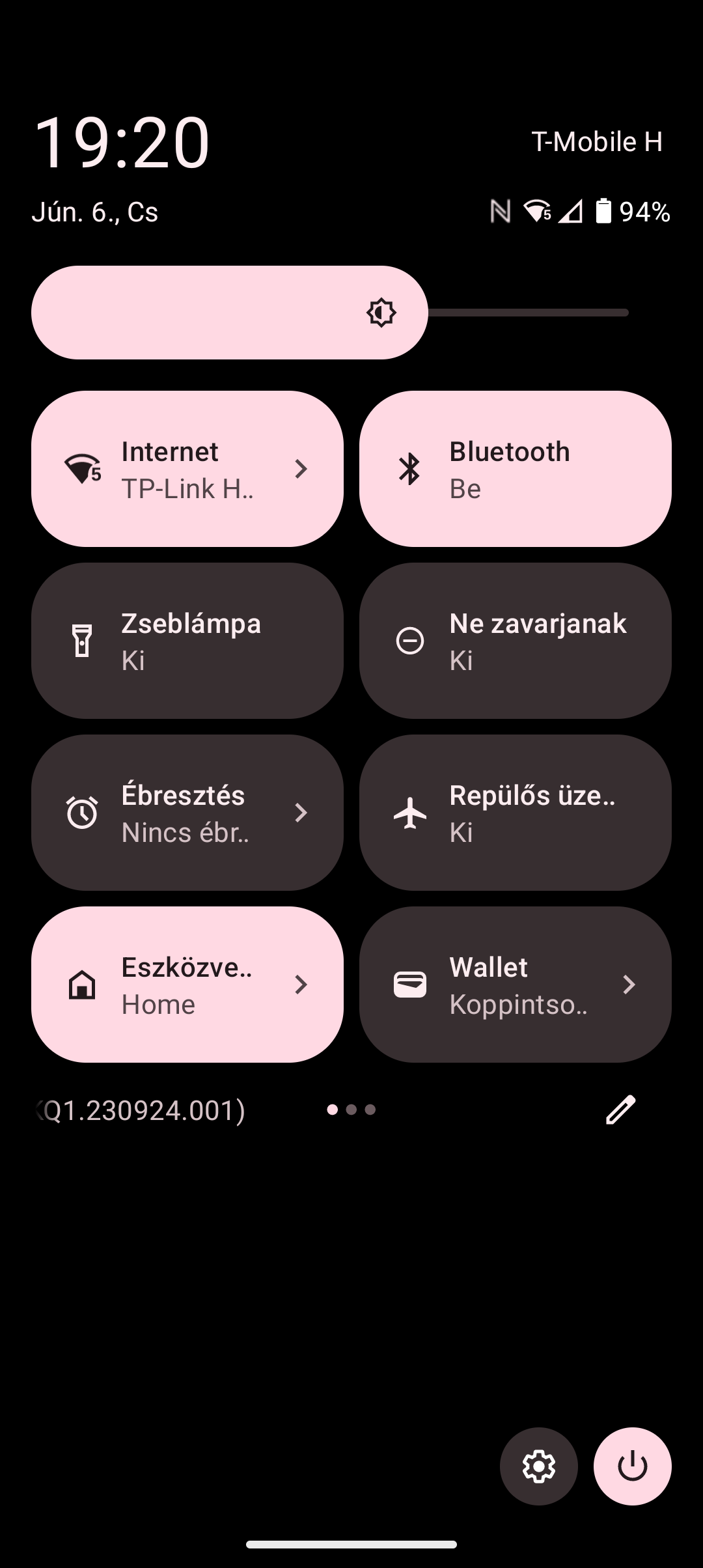703x1568 pixels.
Task: Enable Repülős üzemmód airplane mode
Action: click(516, 813)
